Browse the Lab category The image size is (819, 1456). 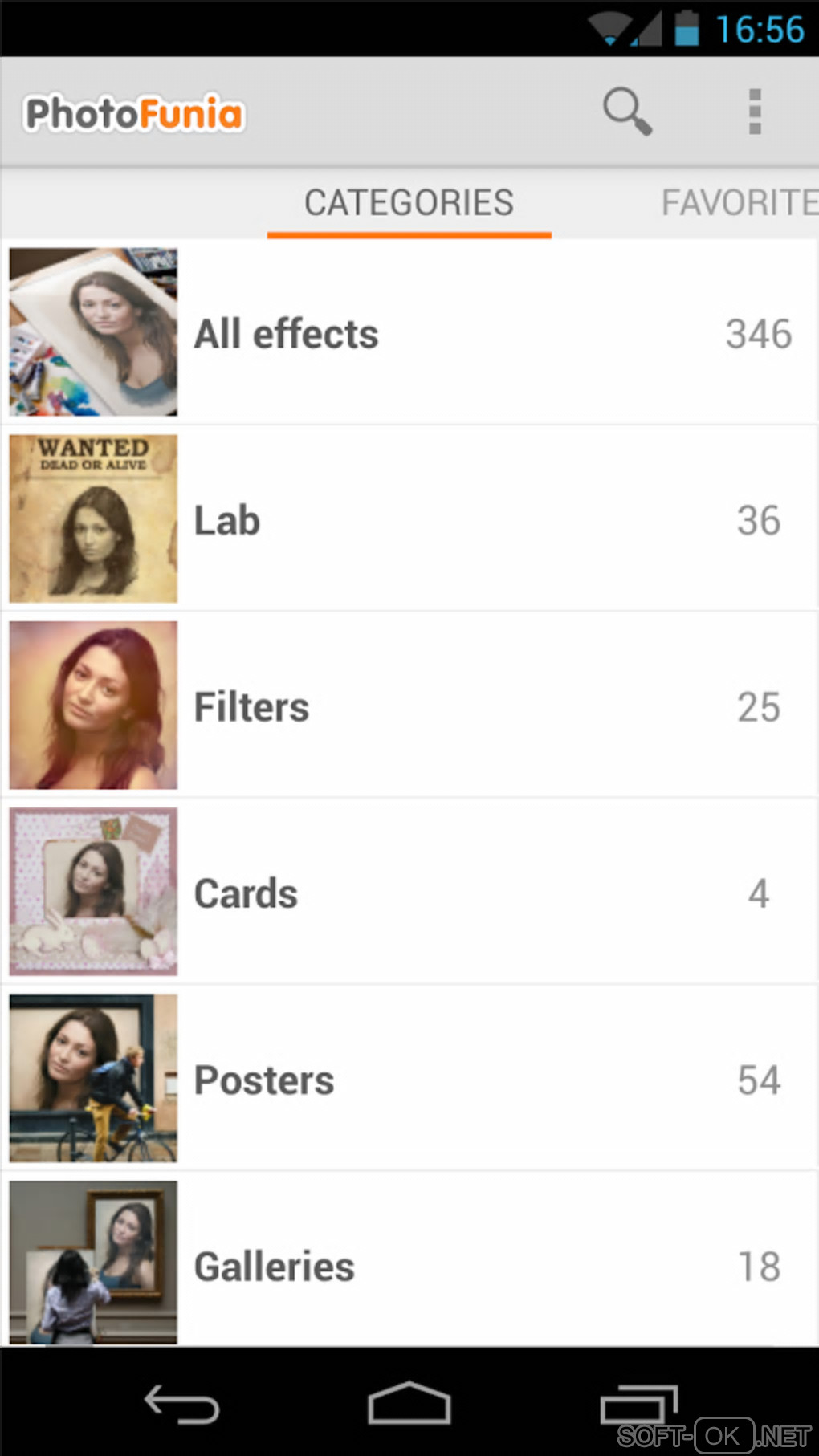[409, 519]
